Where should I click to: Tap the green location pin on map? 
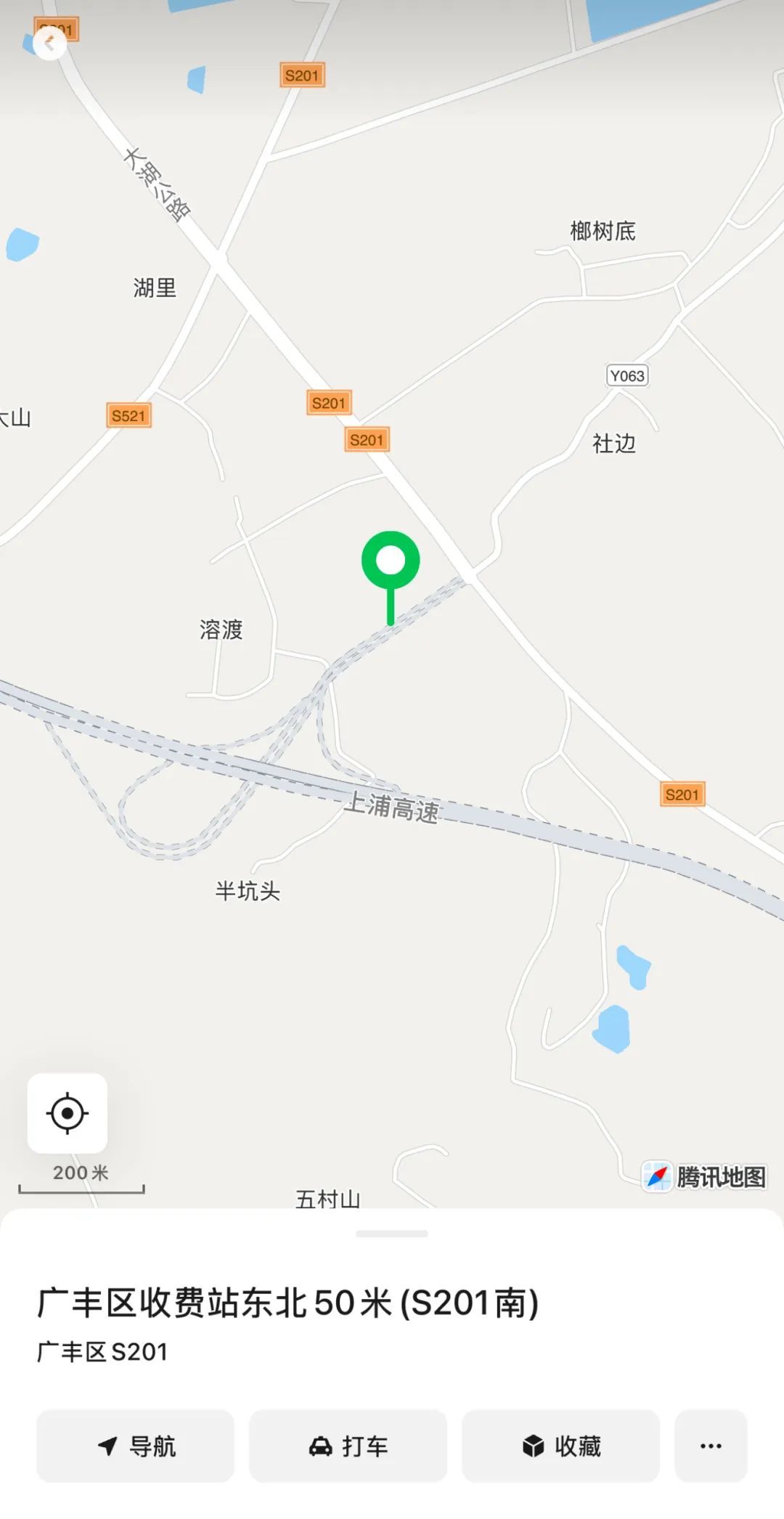pyautogui.click(x=391, y=562)
